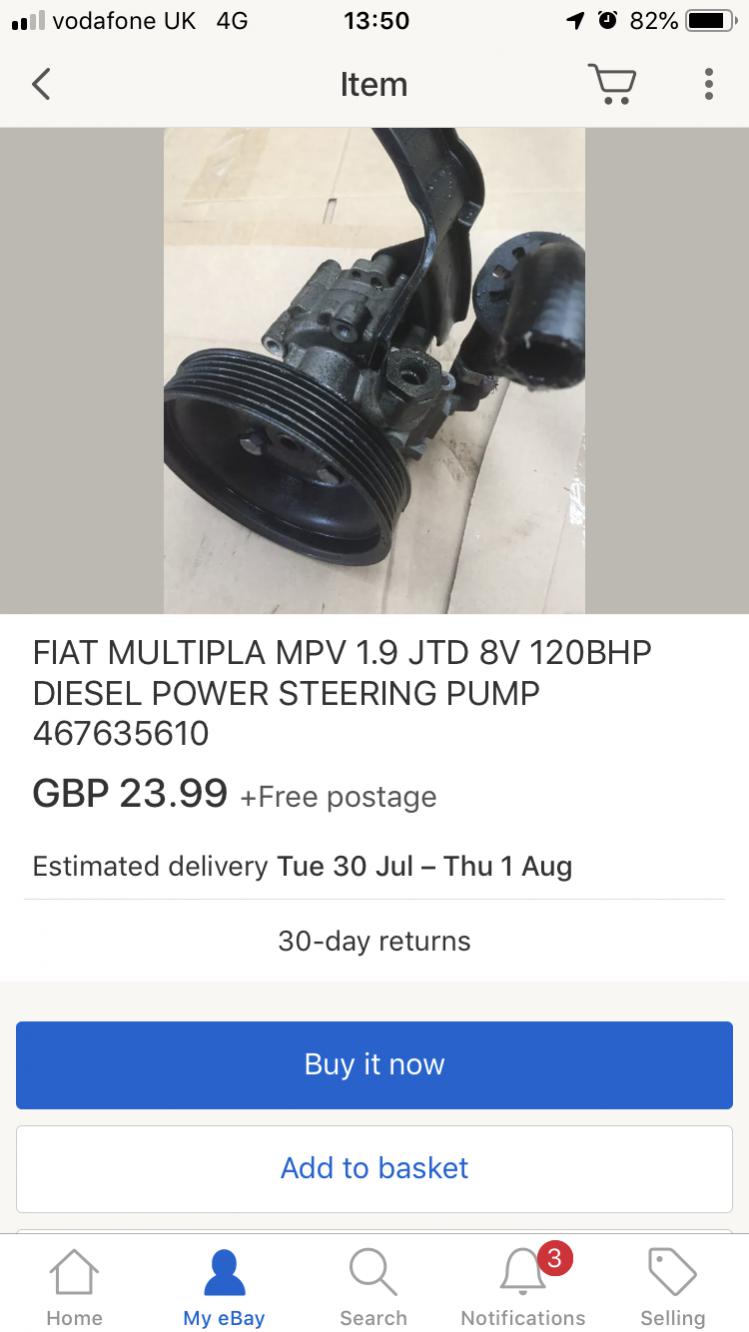Switch to the Selling tab
Screen dimensions: 749x1332
673,1289
